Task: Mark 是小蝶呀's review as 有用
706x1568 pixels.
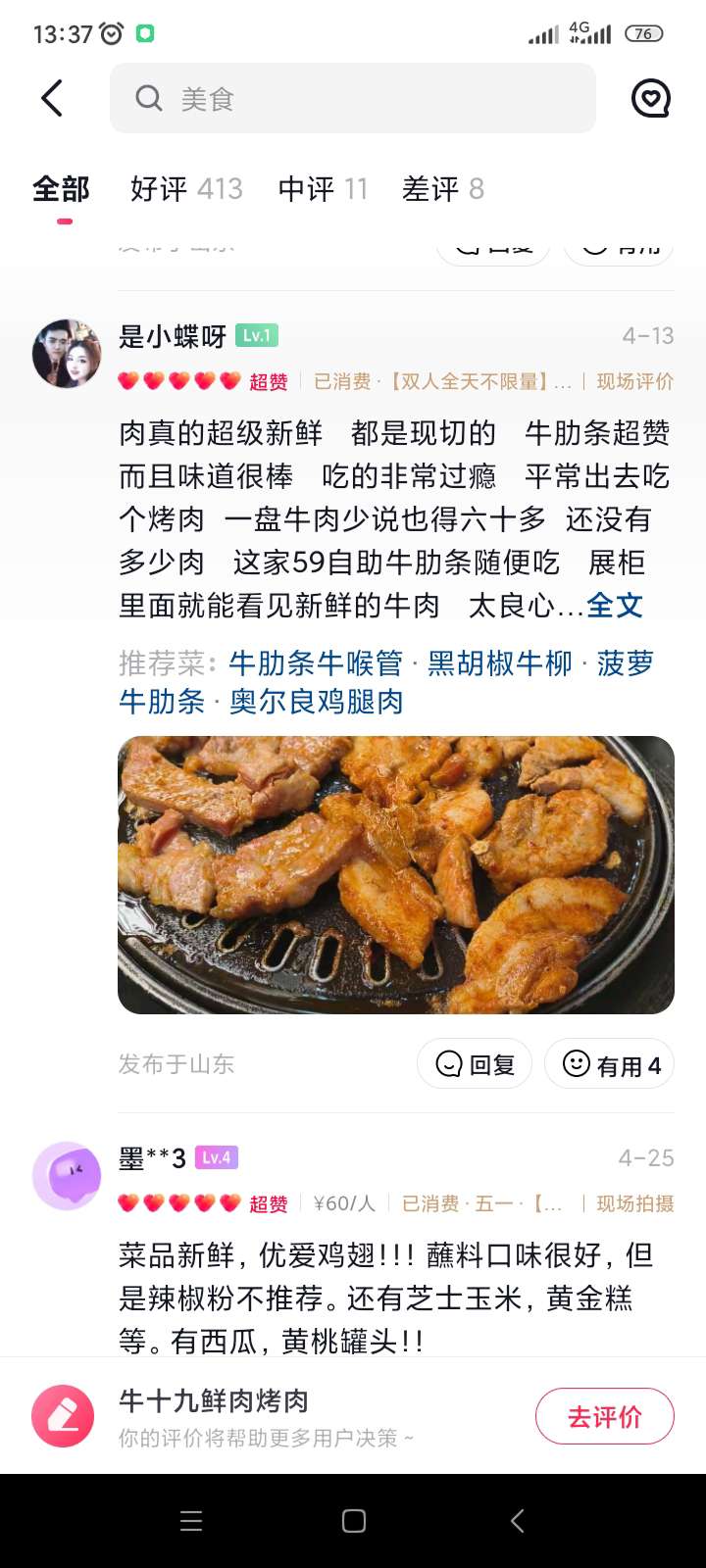Action: (610, 1064)
